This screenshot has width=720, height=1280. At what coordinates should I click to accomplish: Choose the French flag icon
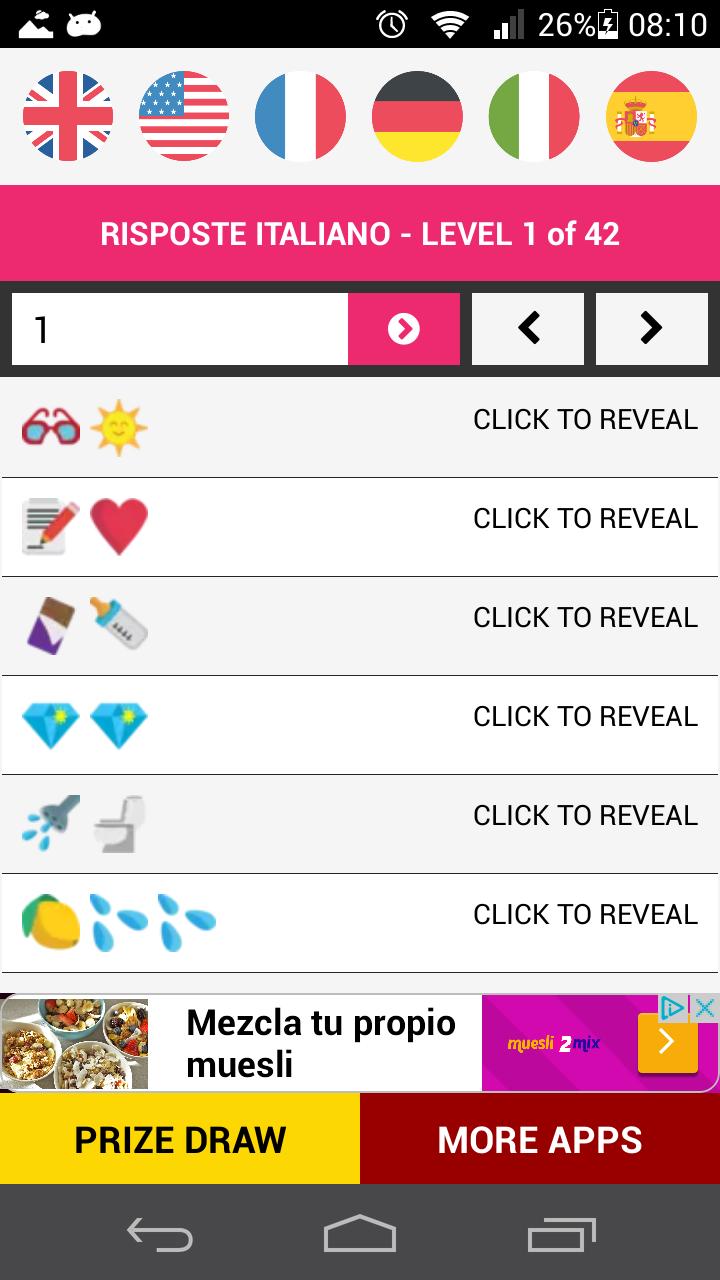point(300,116)
